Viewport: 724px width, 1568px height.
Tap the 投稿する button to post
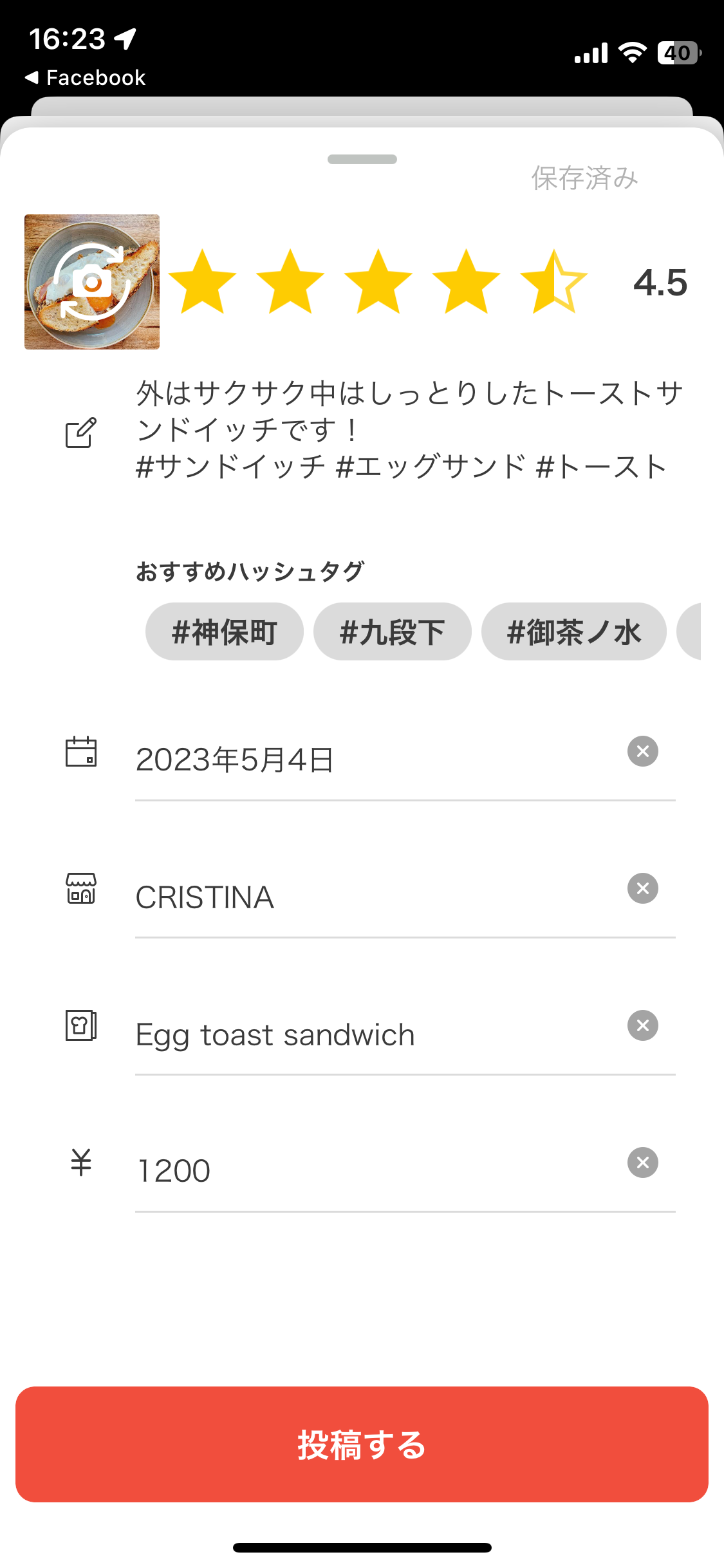(x=362, y=1444)
